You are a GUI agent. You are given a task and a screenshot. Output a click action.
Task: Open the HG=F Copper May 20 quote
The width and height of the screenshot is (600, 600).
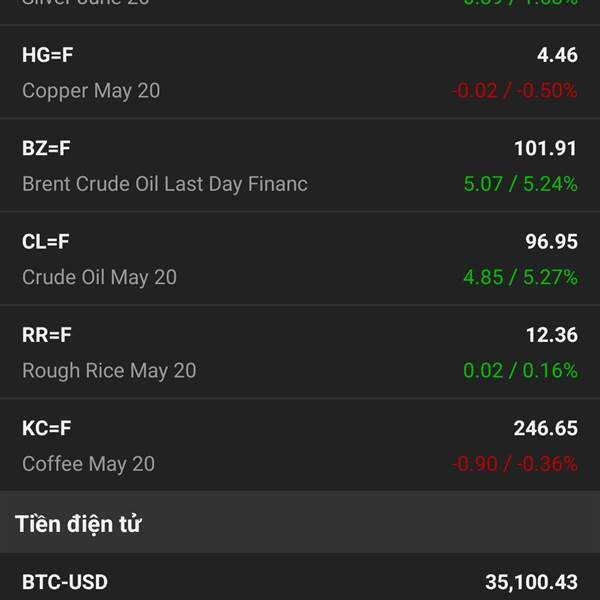[300, 72]
